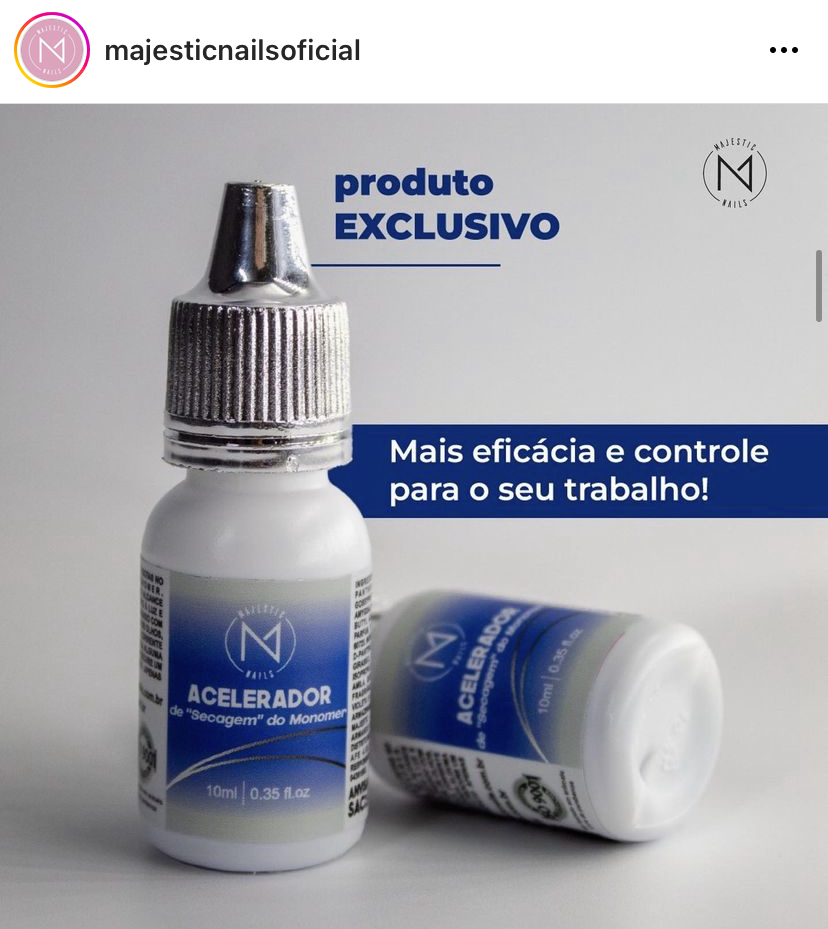
Task: Tap the Acelerador product post image
Action: pyautogui.click(x=414, y=515)
